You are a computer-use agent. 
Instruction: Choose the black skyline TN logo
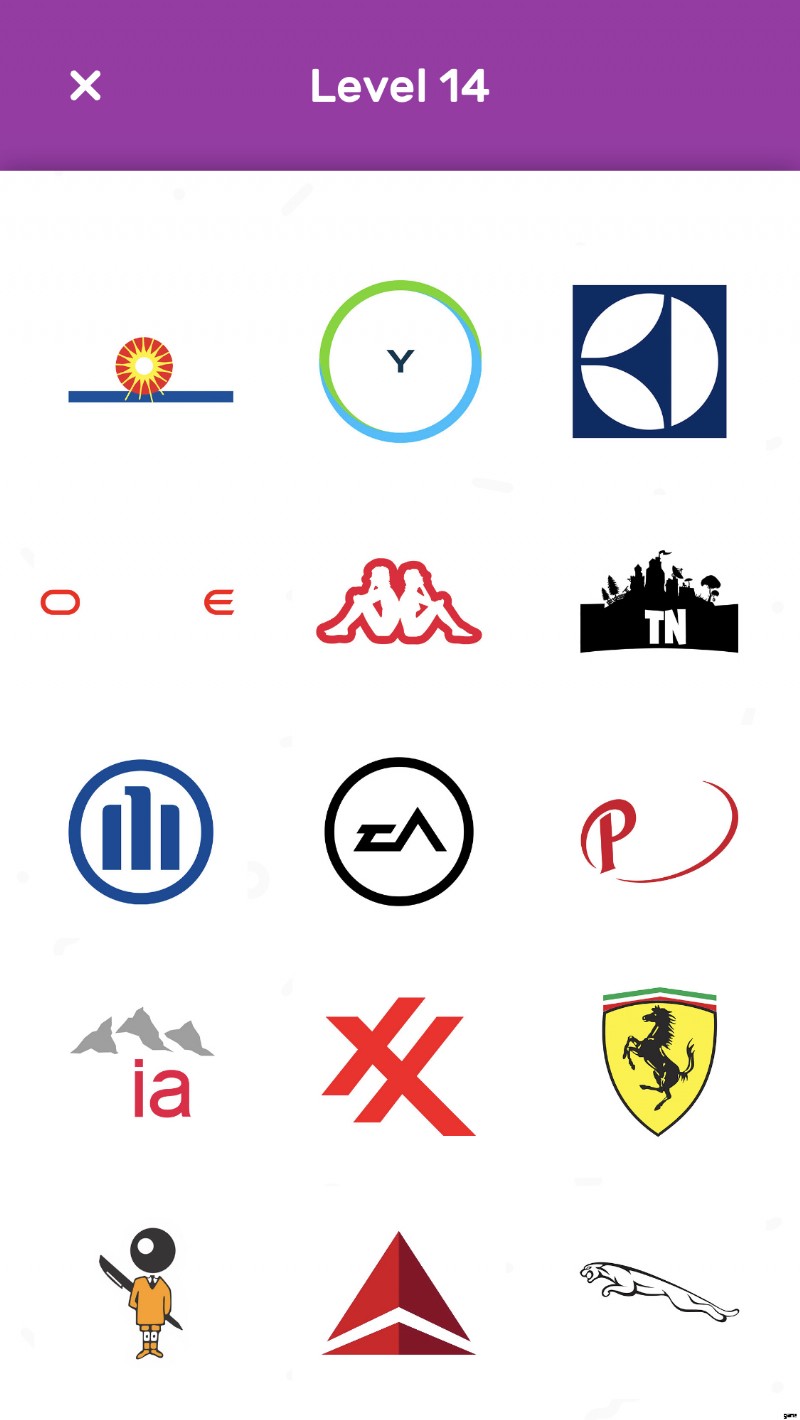(x=659, y=605)
